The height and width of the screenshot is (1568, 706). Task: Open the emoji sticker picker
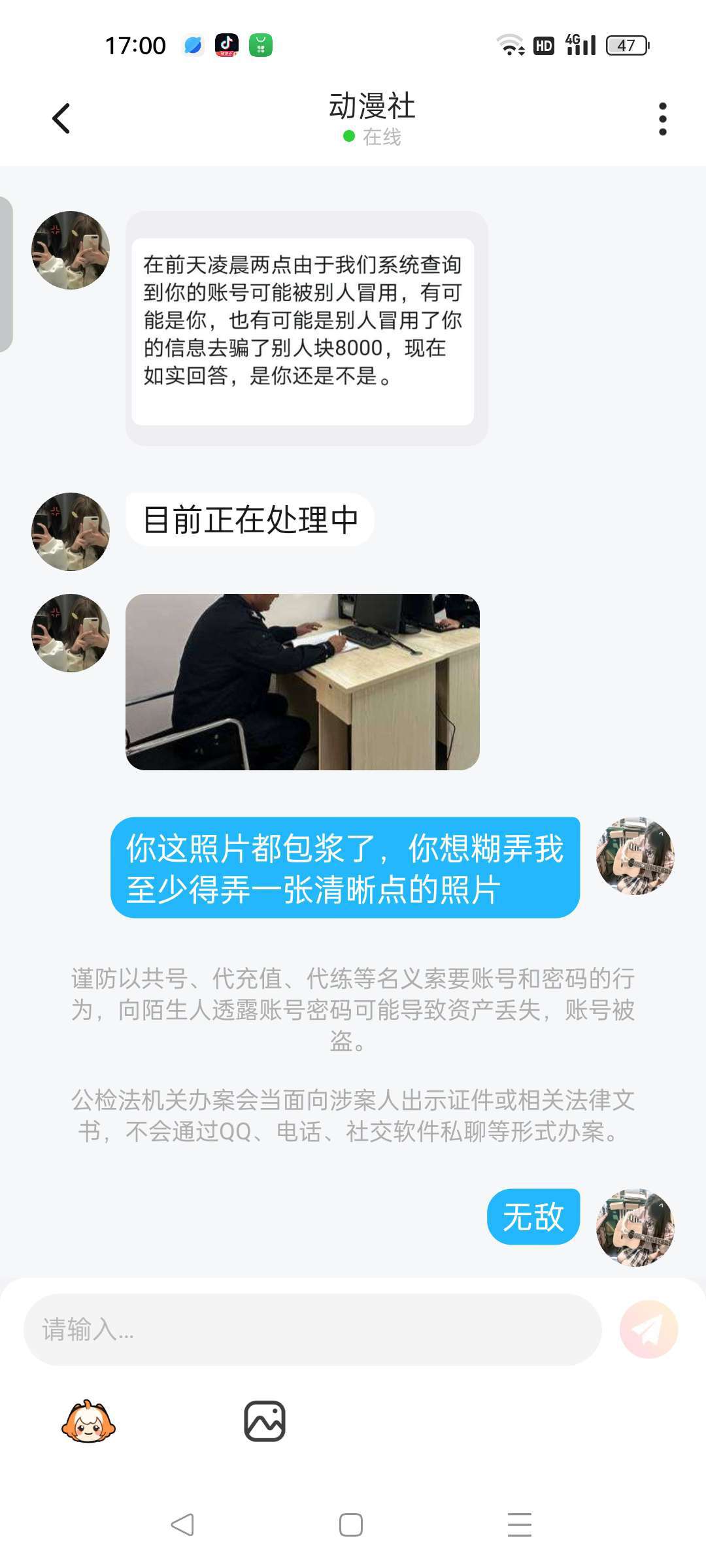pos(88,1421)
